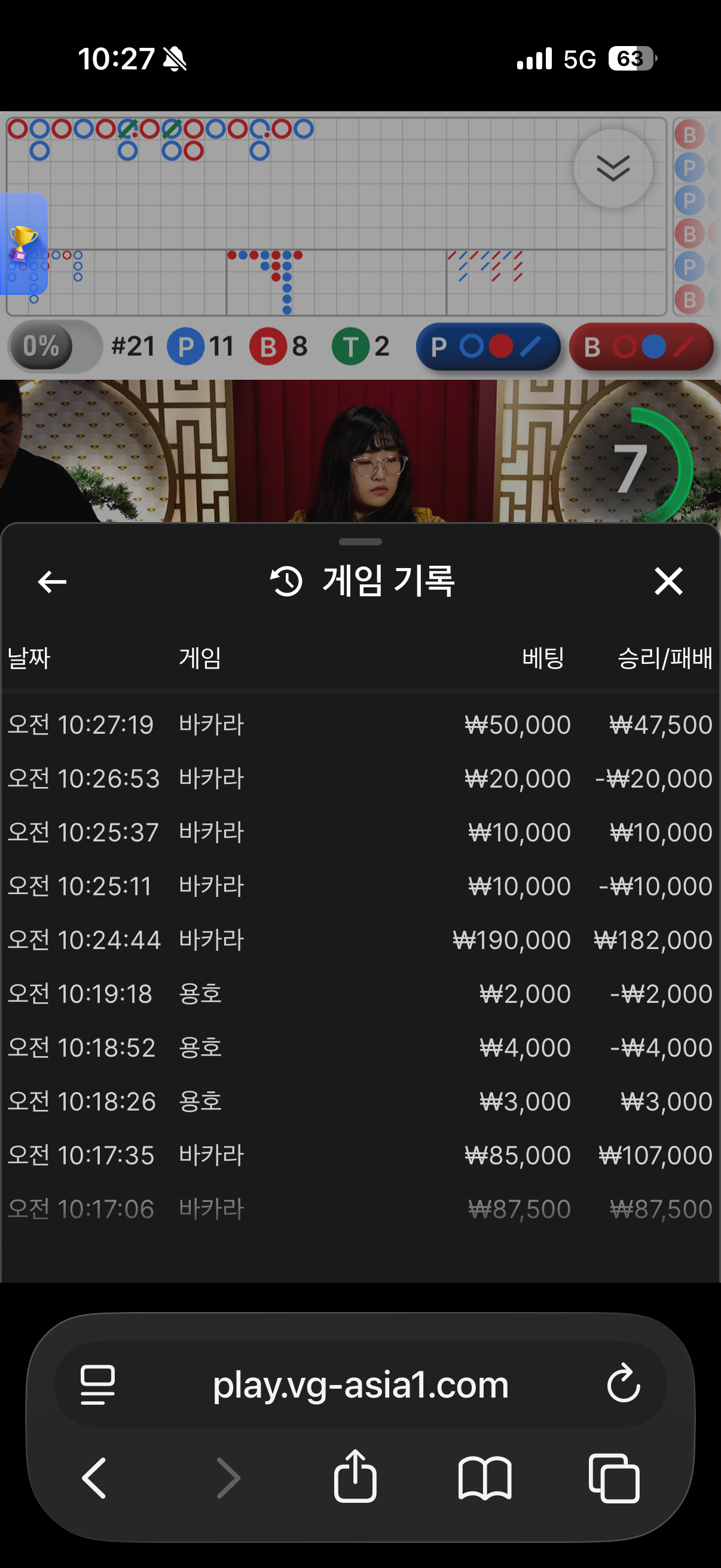
Task: Close the 게임 기록 panel
Action: (668, 581)
